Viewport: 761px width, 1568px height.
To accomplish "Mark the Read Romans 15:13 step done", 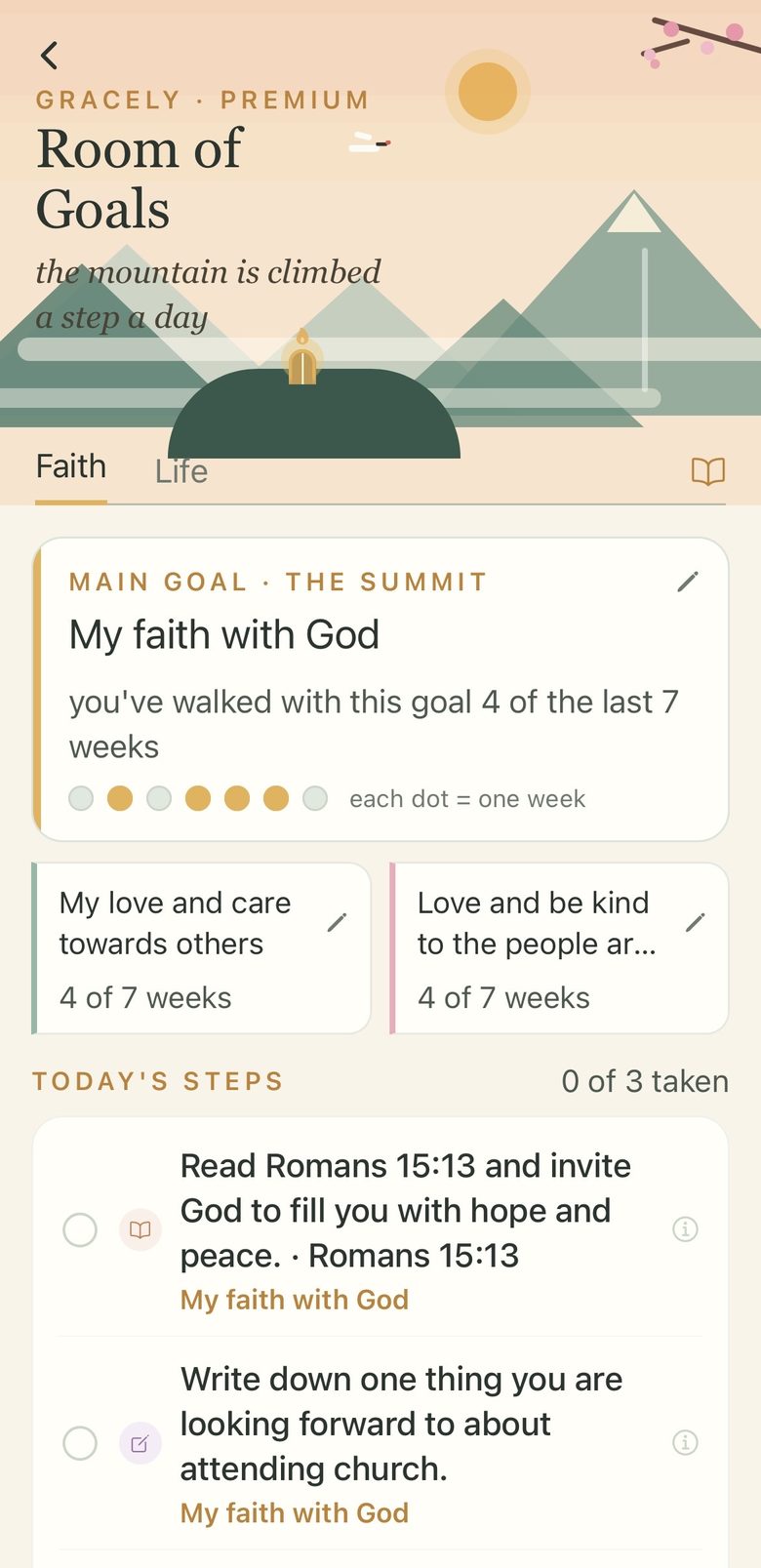I will [x=80, y=1229].
